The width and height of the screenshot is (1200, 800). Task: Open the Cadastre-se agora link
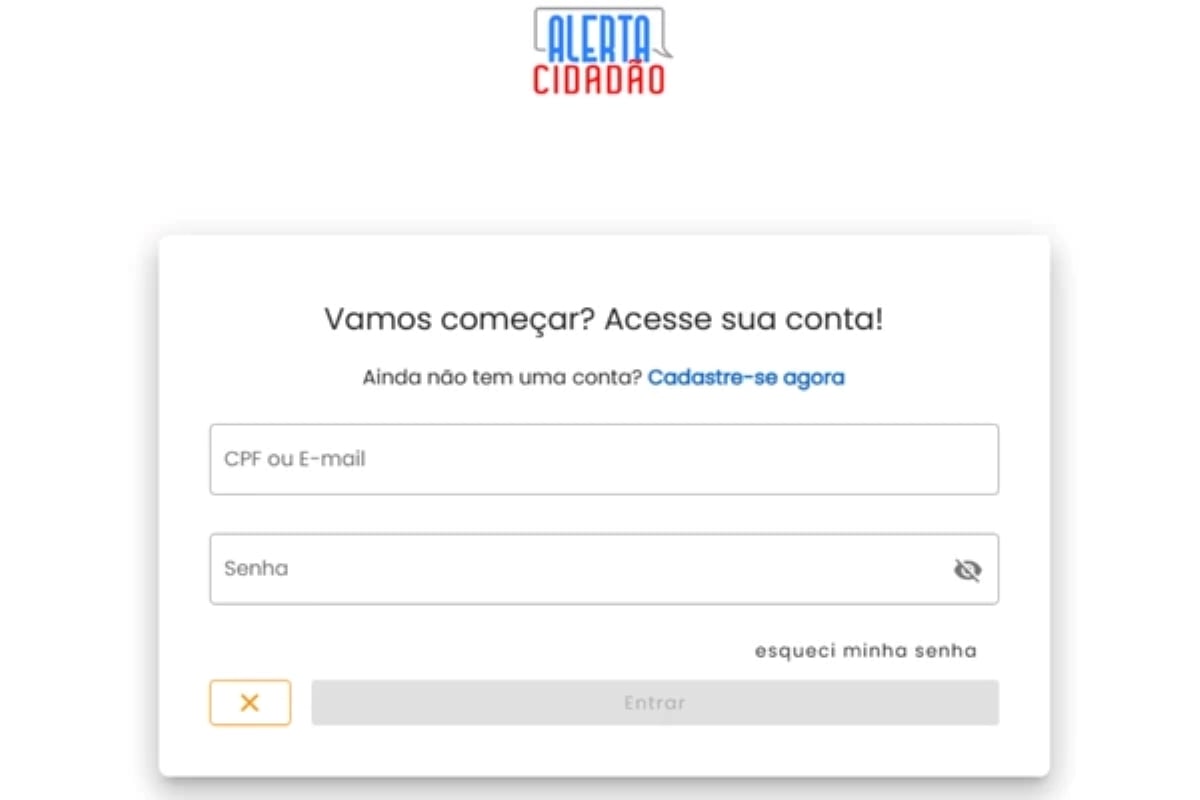pos(746,378)
